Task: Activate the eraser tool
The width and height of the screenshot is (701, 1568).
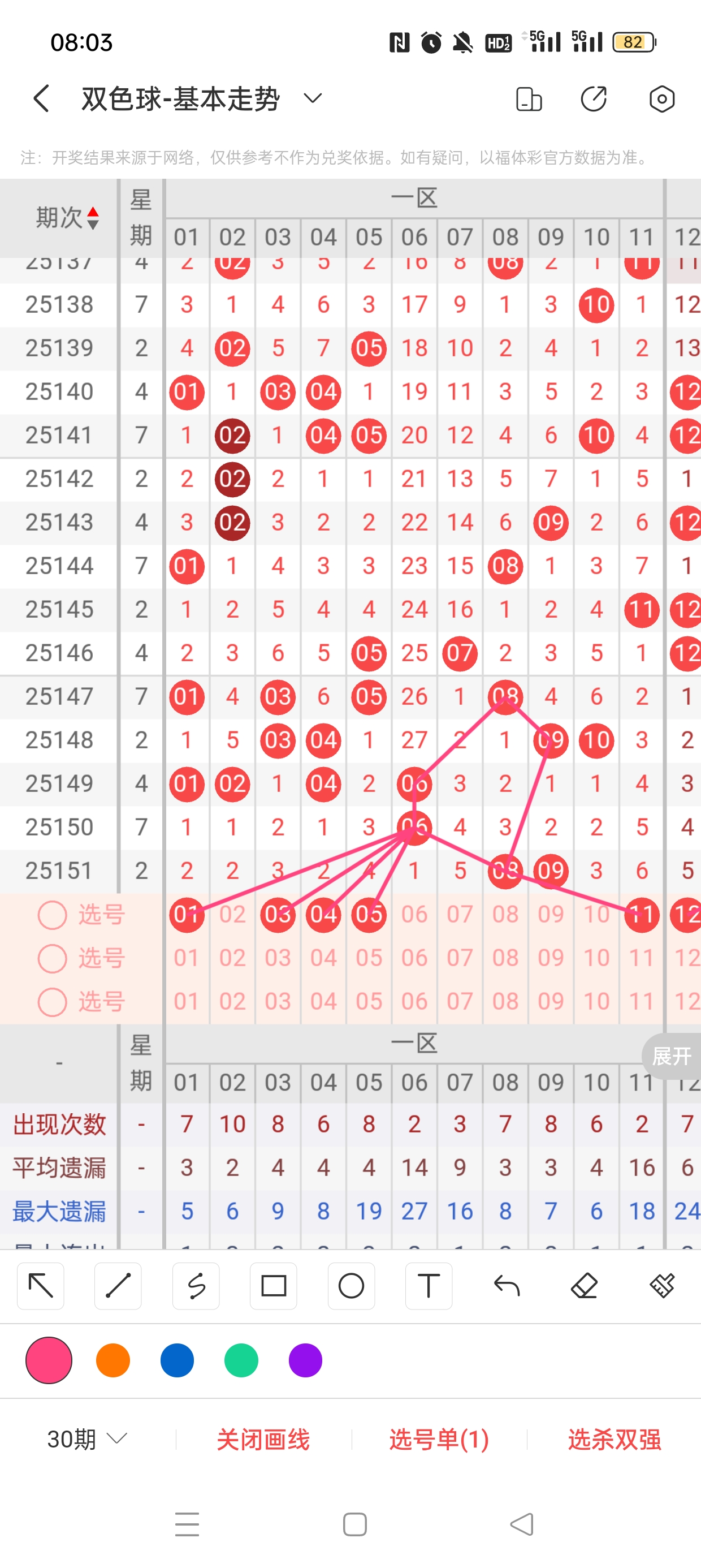Action: (584, 1286)
